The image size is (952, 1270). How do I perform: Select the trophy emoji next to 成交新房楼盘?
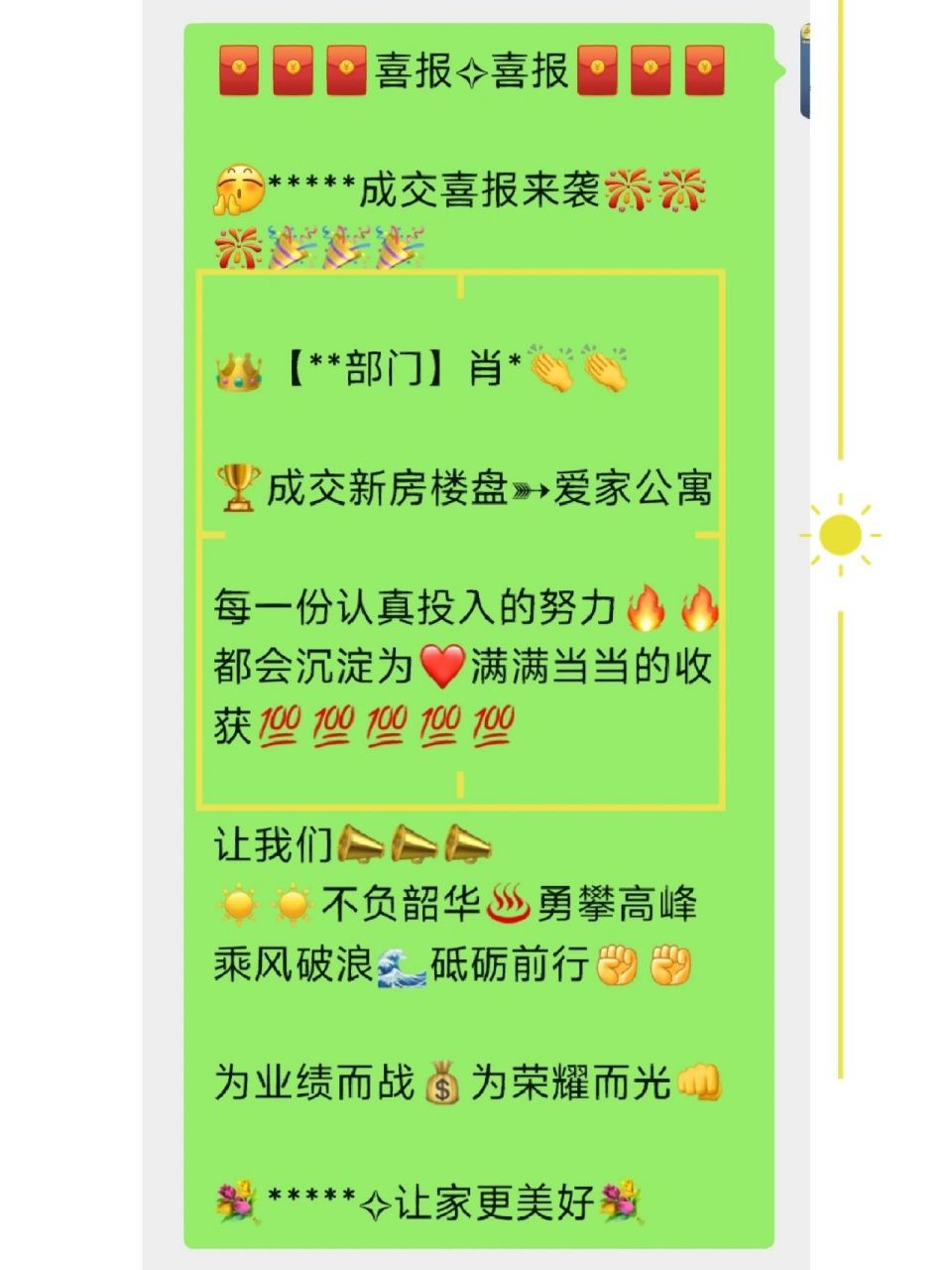click(238, 488)
